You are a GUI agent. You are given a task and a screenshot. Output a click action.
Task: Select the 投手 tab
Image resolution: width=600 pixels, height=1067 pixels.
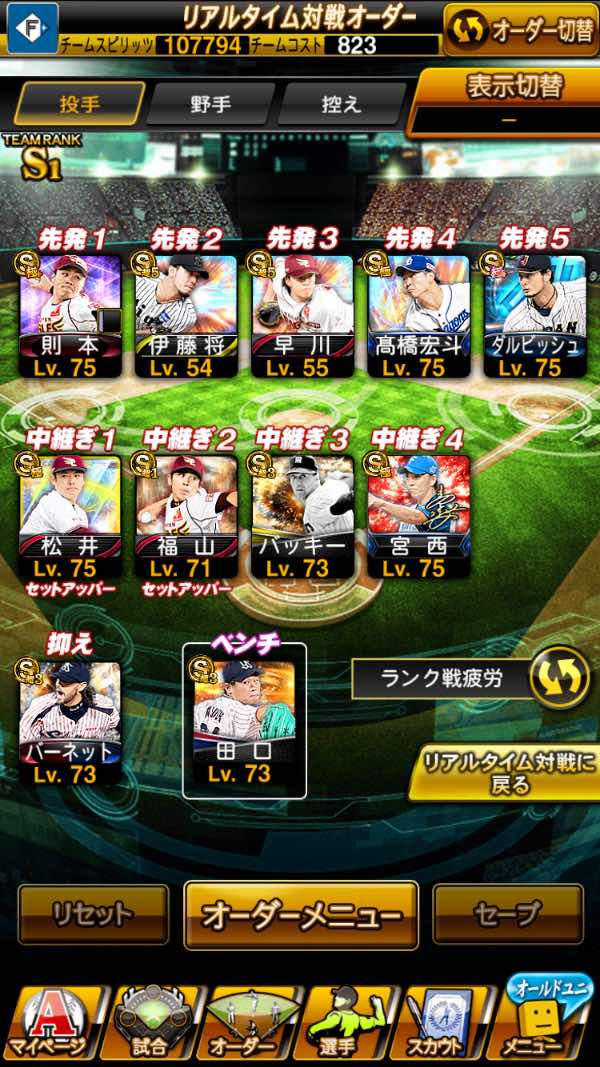[x=79, y=104]
